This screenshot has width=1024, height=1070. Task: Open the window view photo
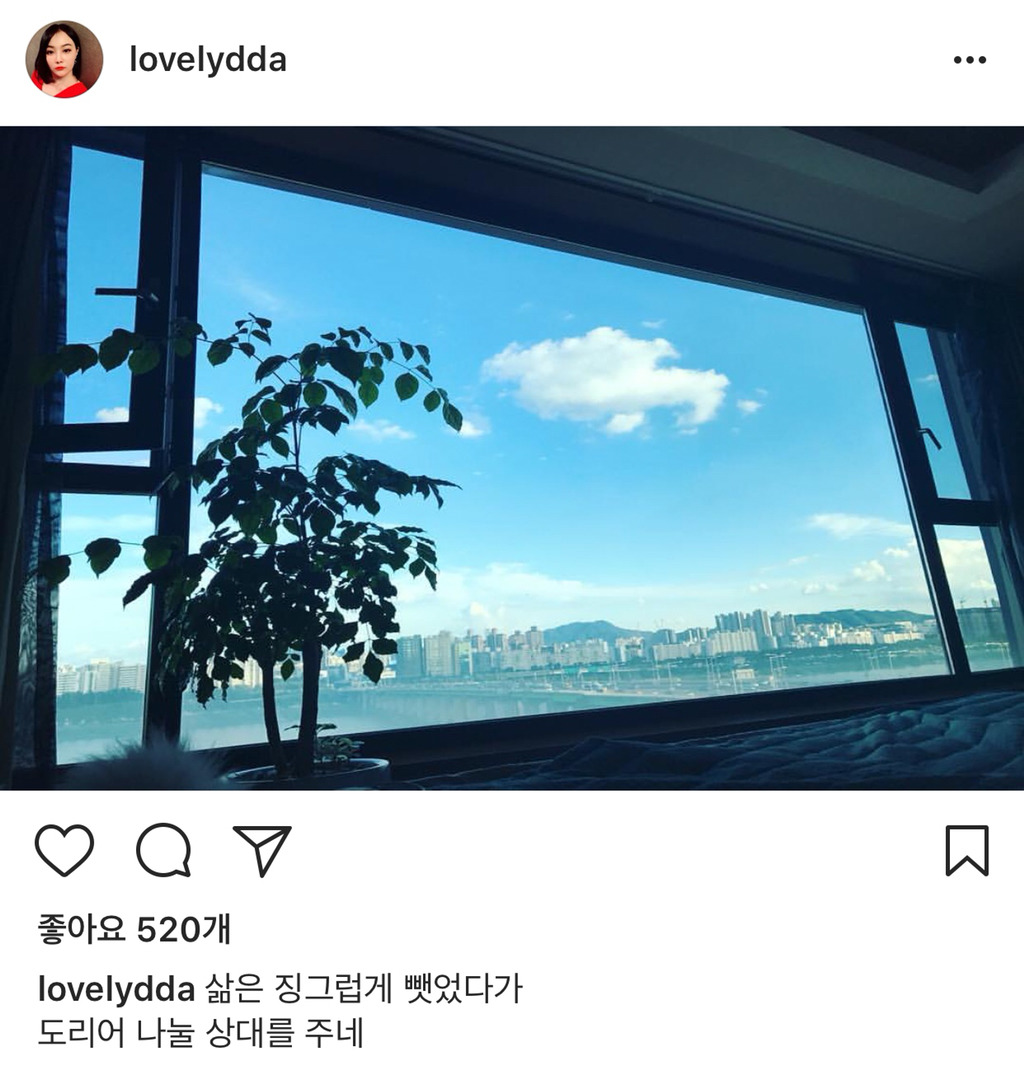(x=512, y=458)
